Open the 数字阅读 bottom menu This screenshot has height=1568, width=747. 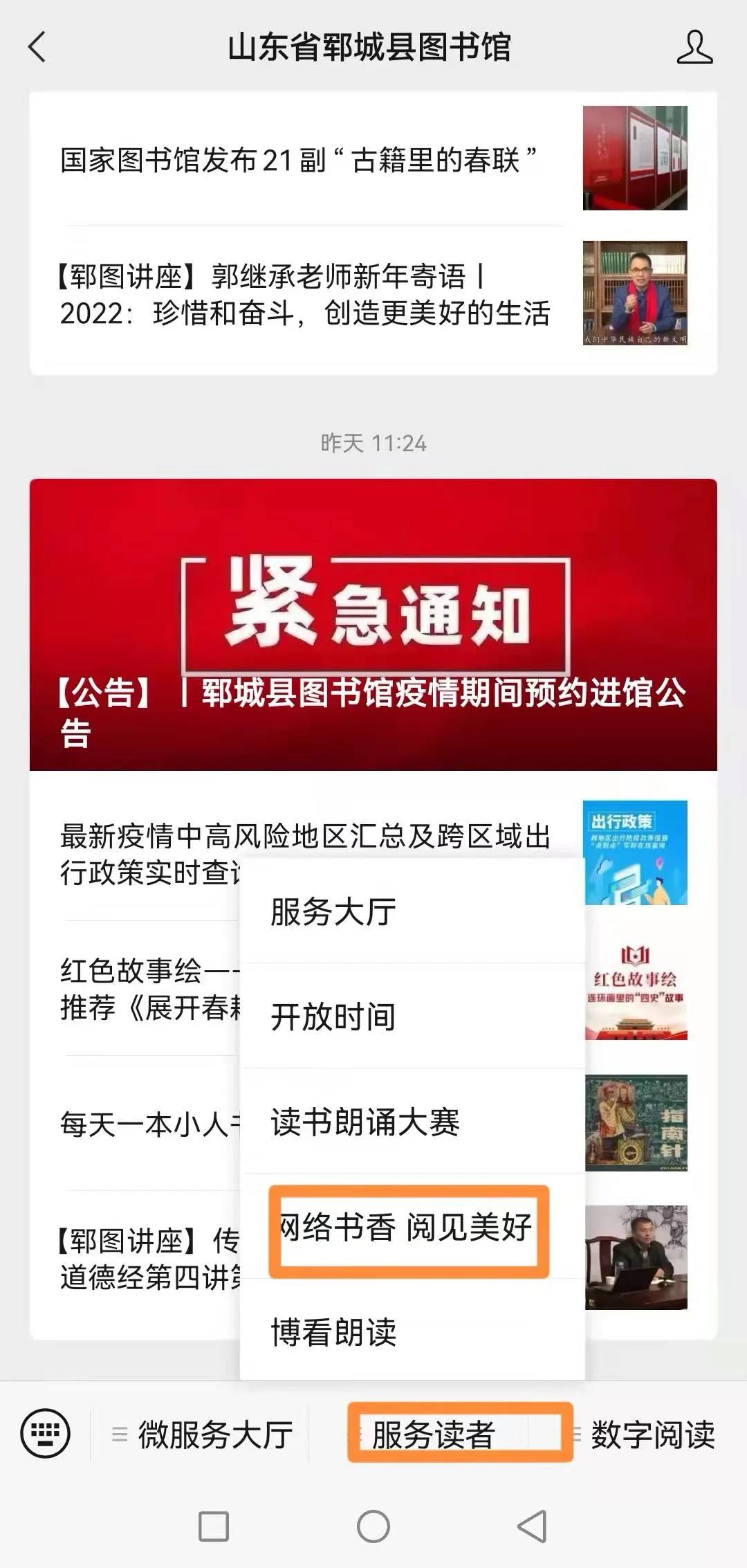[x=650, y=1434]
